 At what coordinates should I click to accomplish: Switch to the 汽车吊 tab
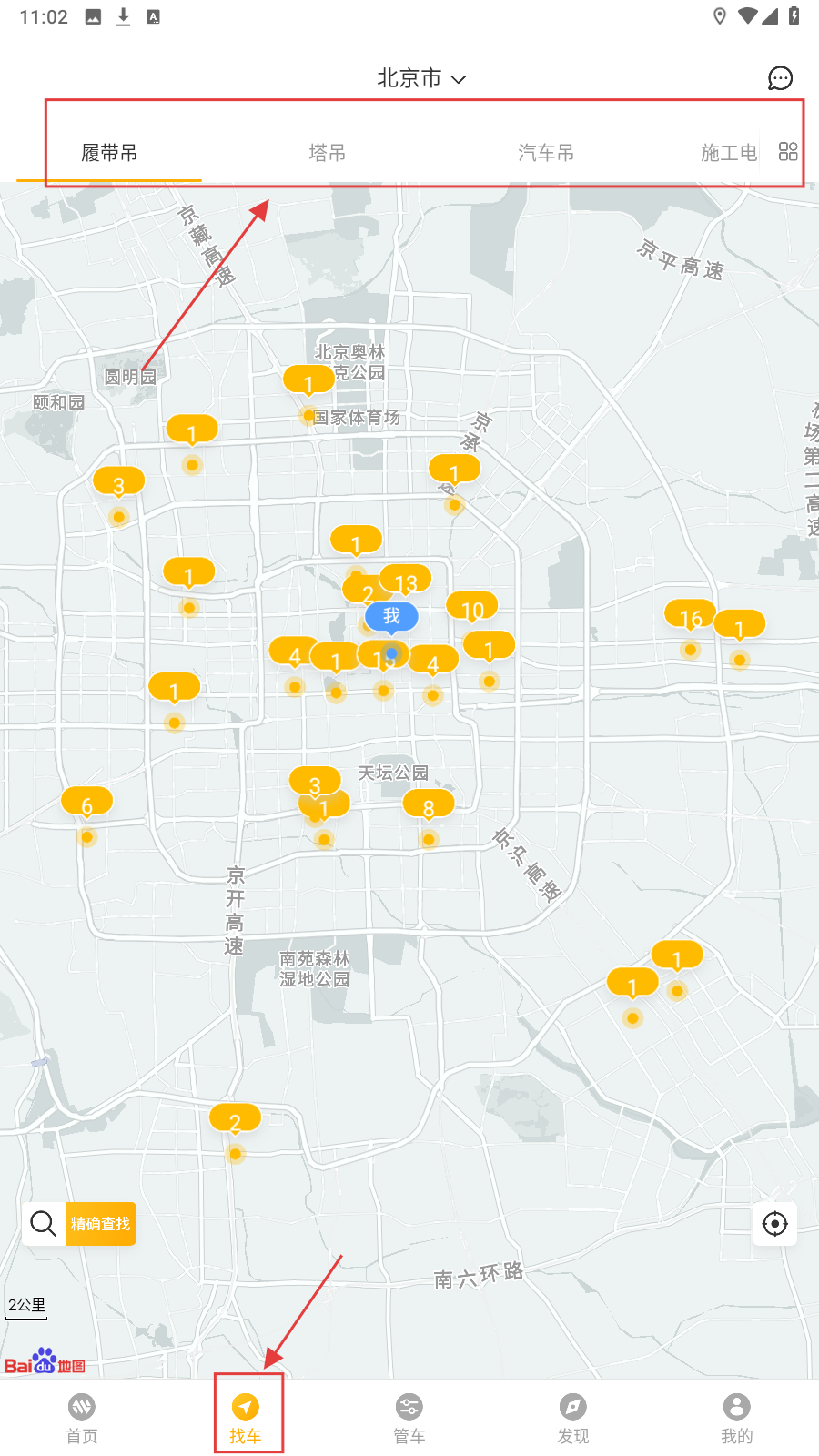click(x=546, y=153)
